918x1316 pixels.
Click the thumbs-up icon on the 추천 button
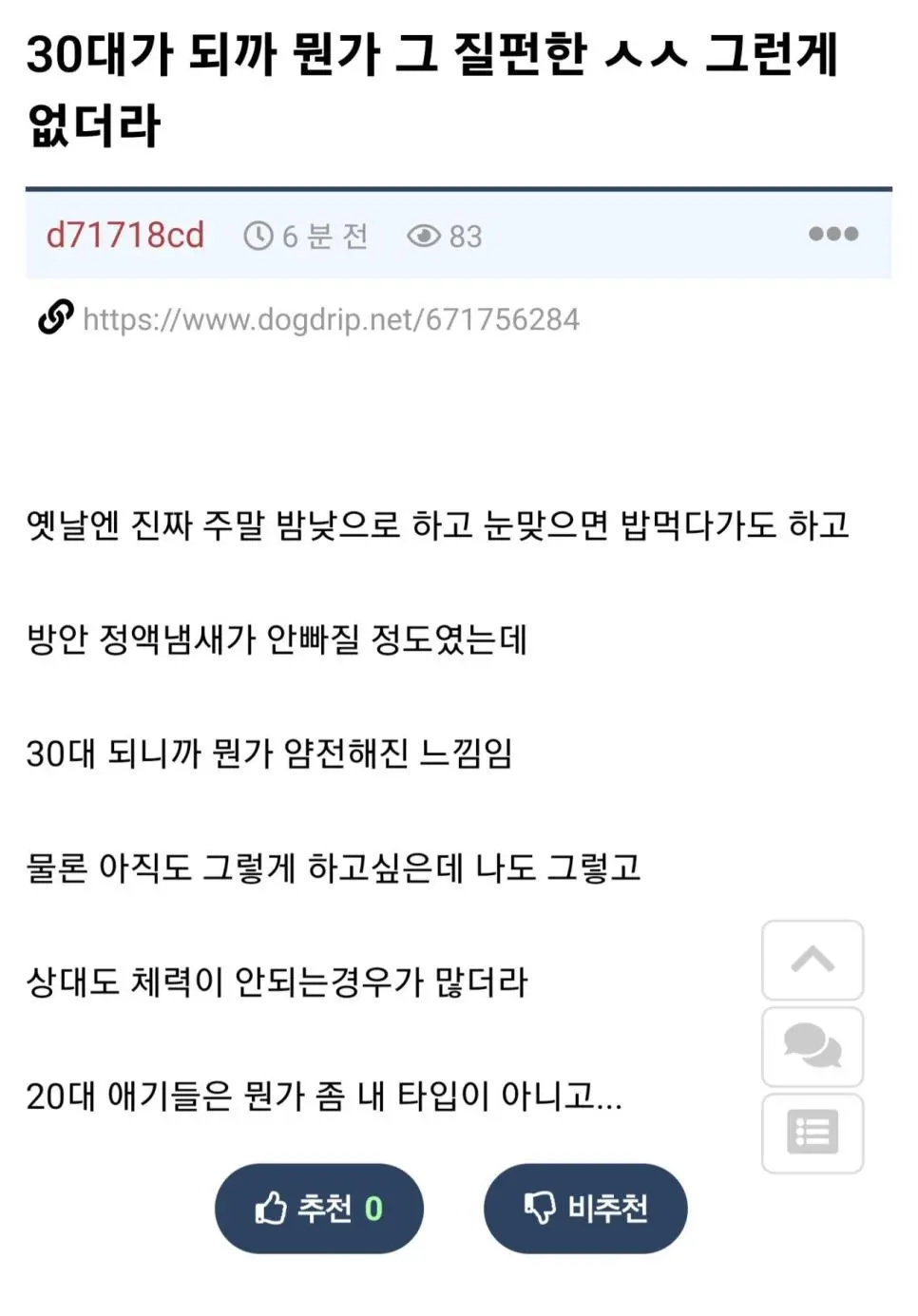coord(270,1207)
